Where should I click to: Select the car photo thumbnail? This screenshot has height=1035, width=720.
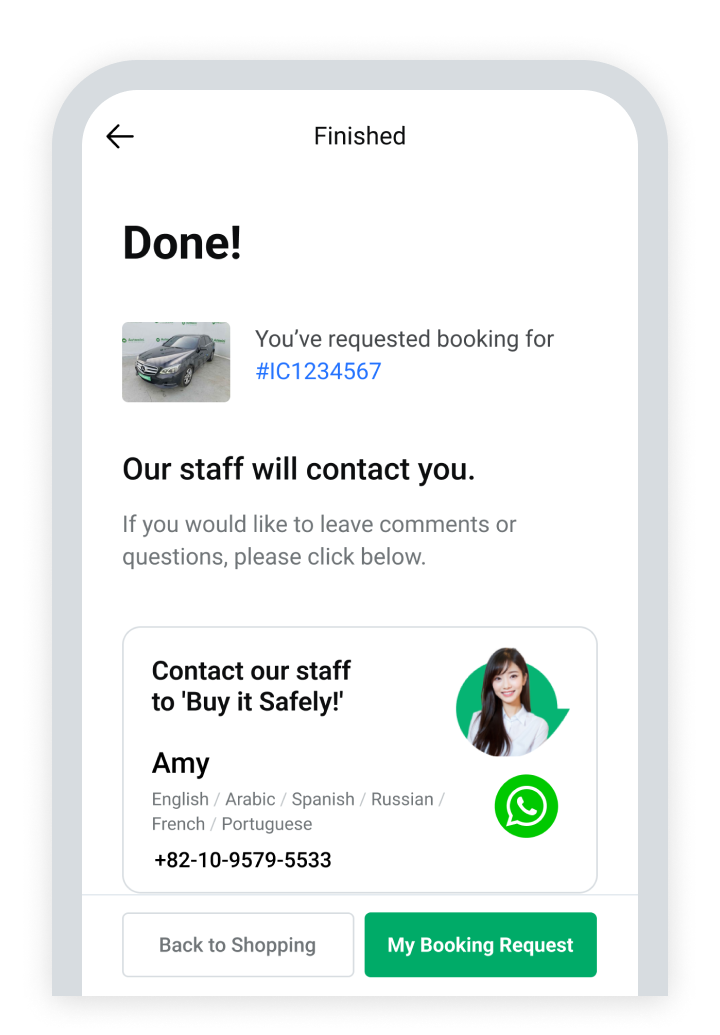coord(176,362)
